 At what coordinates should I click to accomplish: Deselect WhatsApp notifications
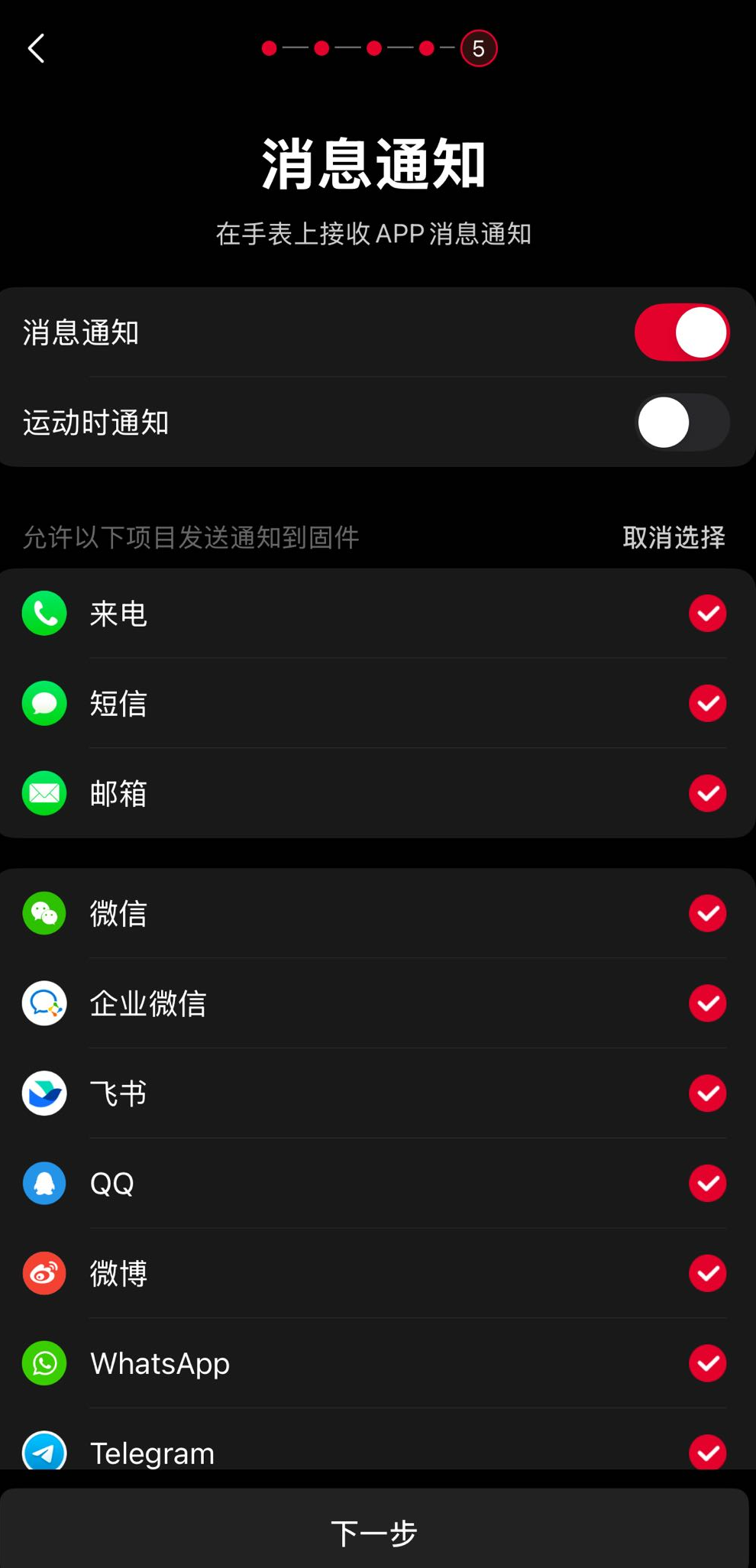click(707, 1363)
